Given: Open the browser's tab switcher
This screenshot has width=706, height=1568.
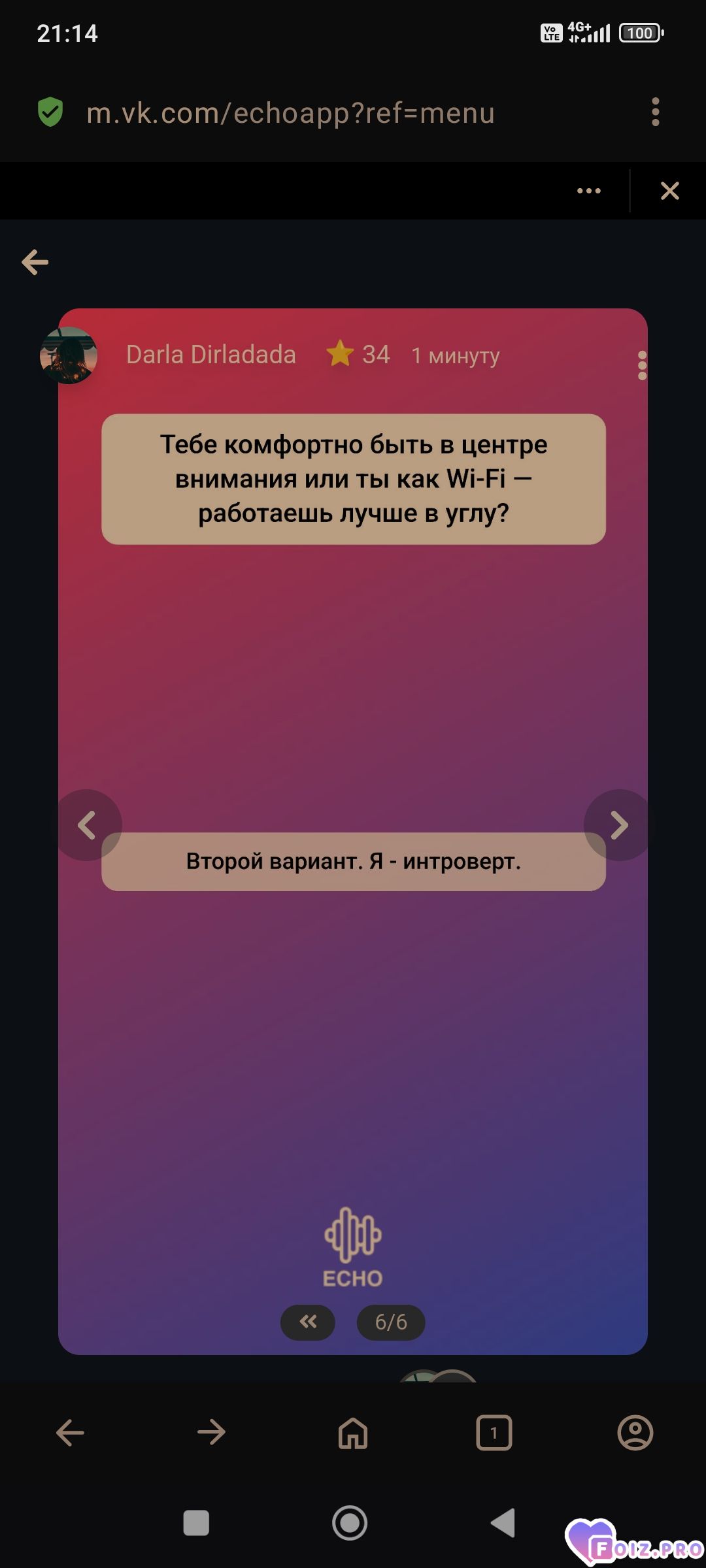Looking at the screenshot, I should (x=494, y=1433).
